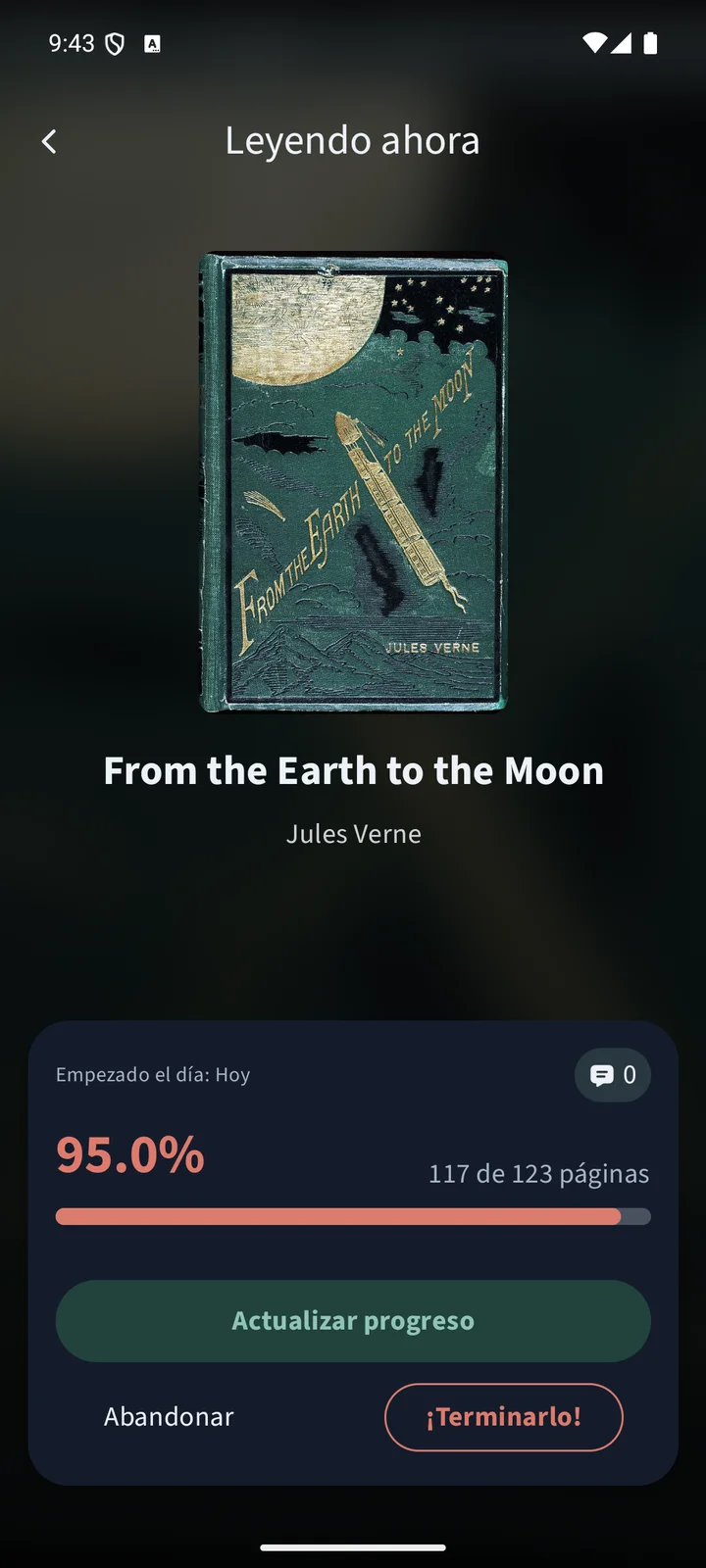Open the From the Earth to the Moon cover

pos(354,482)
